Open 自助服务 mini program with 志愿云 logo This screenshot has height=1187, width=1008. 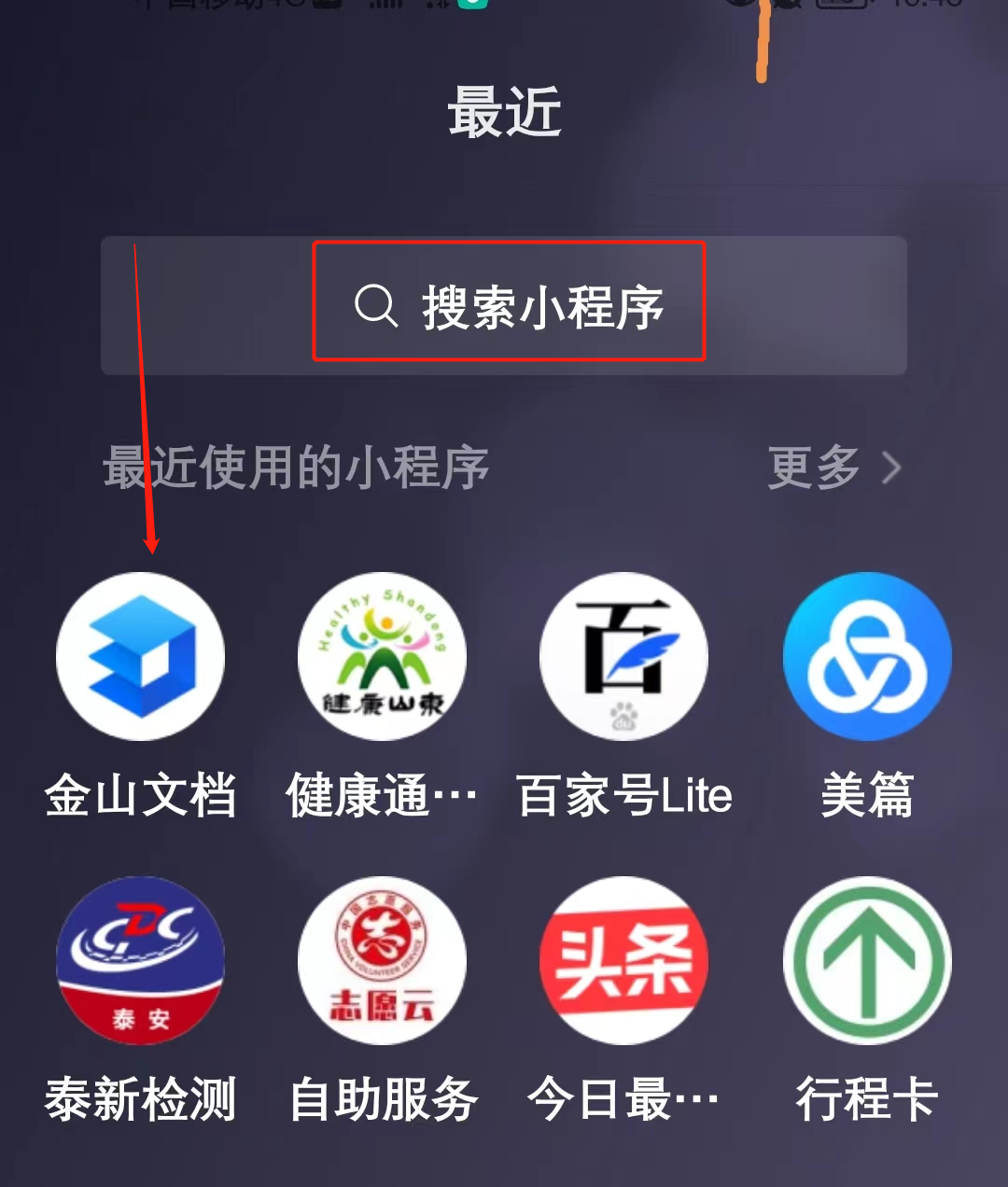[x=382, y=960]
